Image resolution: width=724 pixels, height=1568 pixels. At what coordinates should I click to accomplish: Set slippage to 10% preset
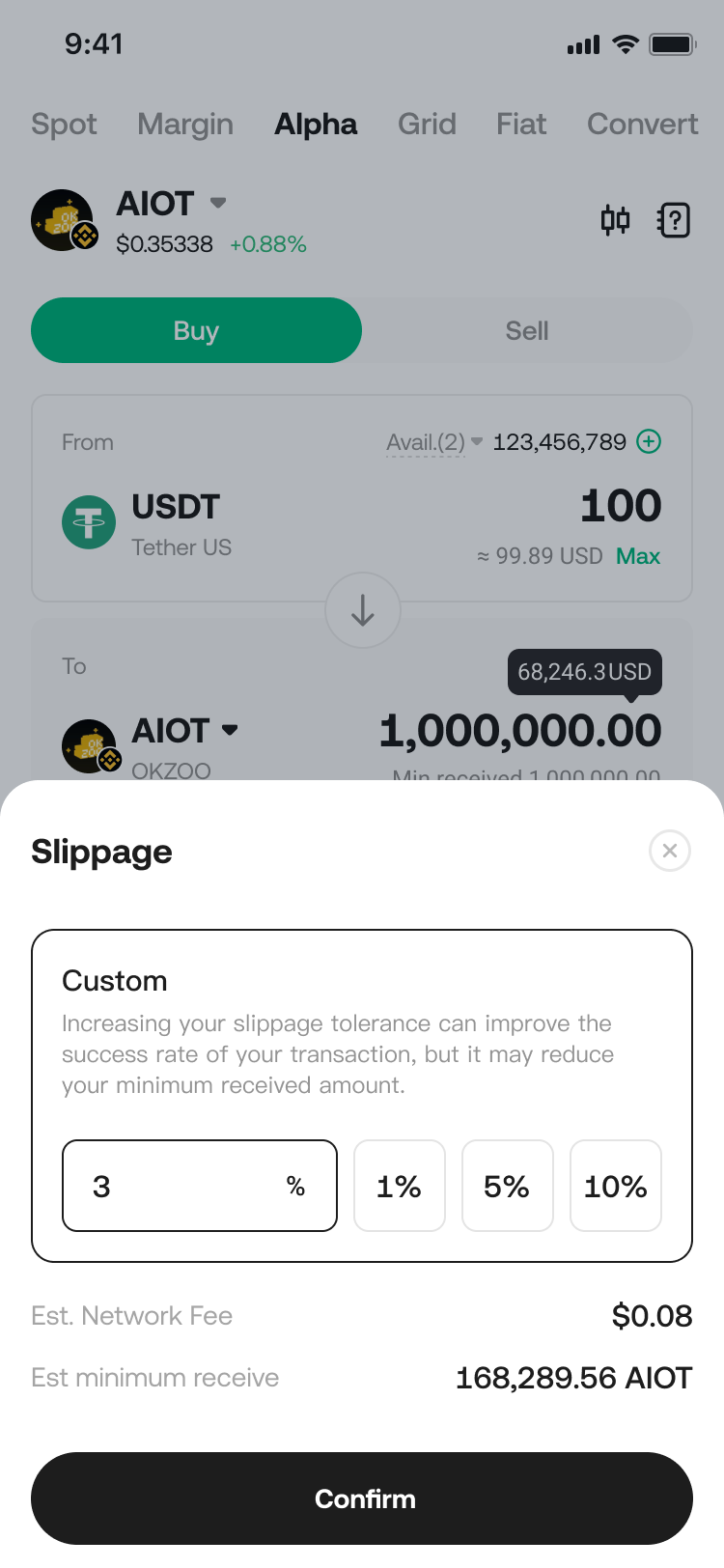coord(616,1186)
